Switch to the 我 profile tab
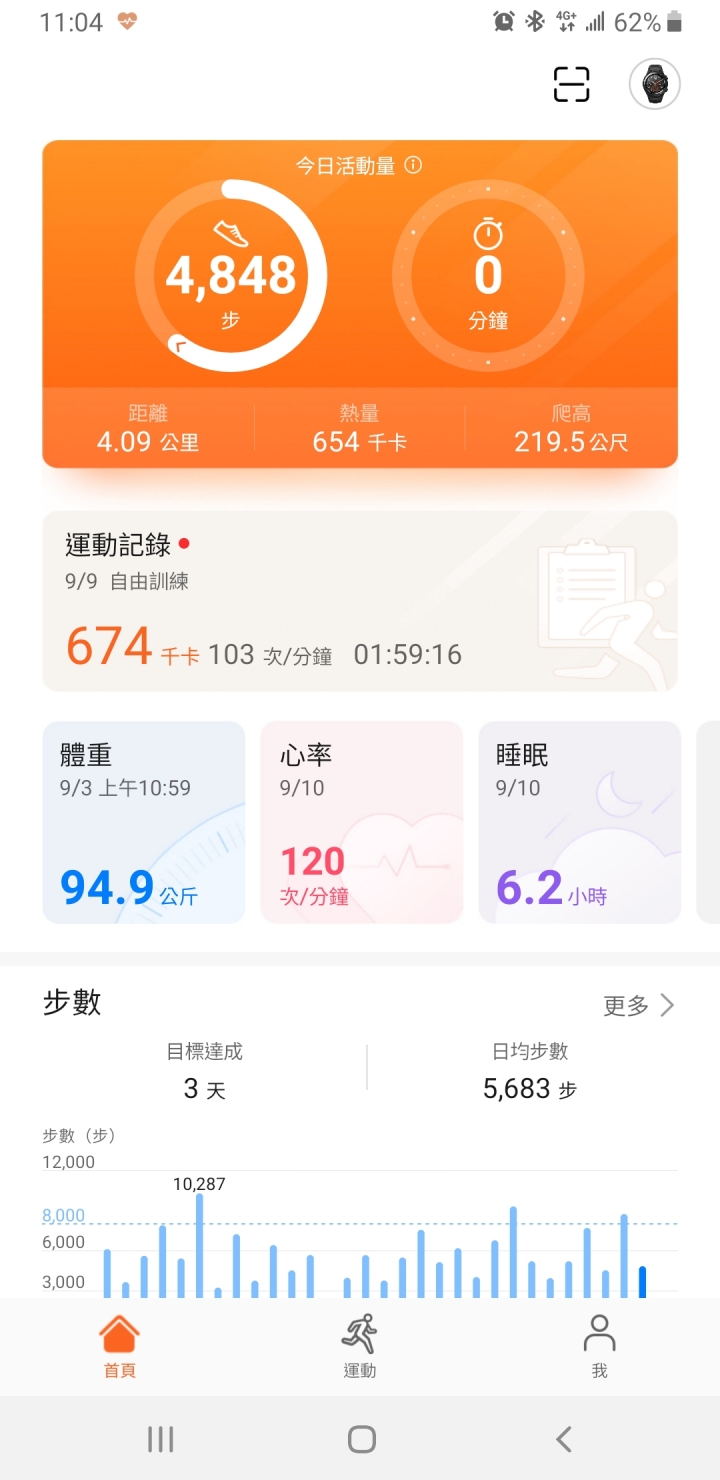 [599, 1346]
